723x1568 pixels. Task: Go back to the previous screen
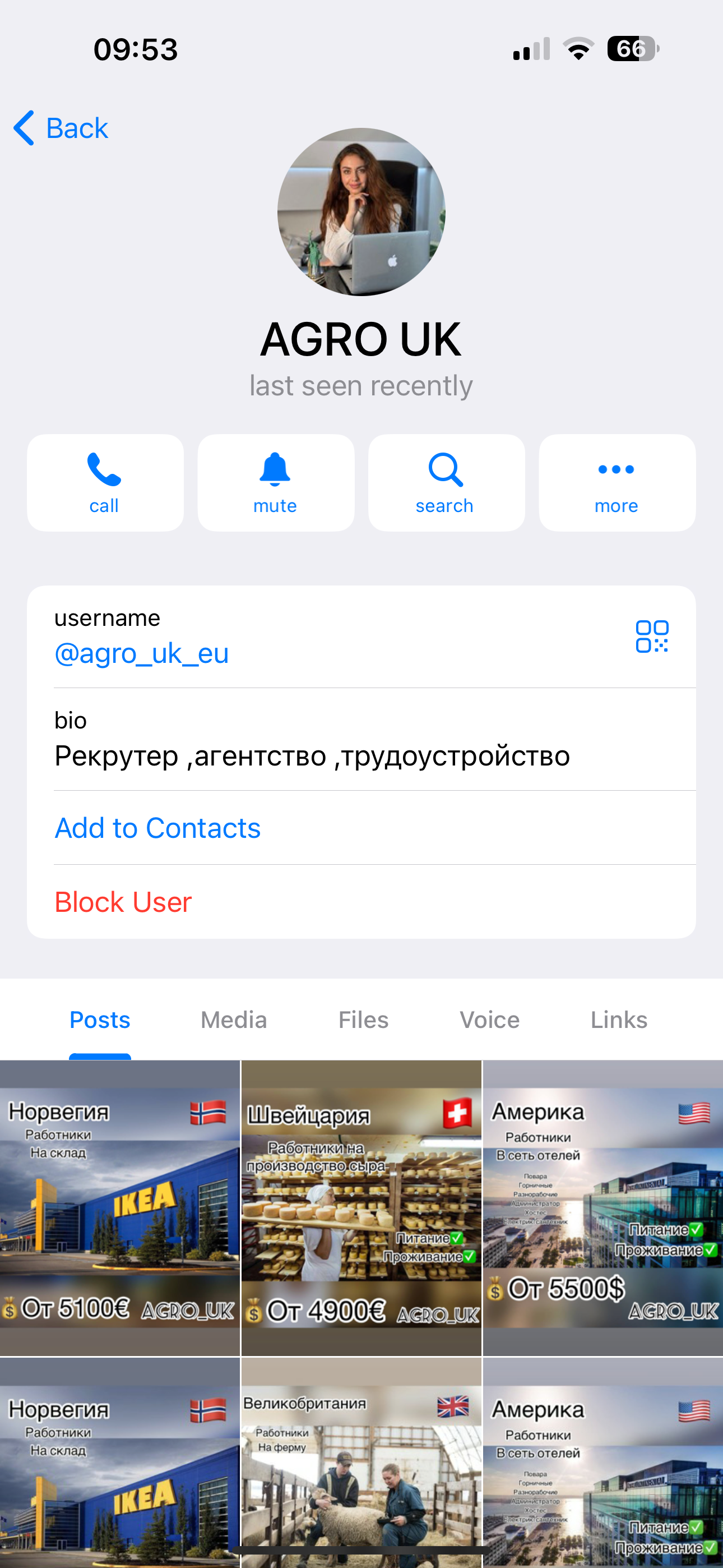click(x=61, y=128)
